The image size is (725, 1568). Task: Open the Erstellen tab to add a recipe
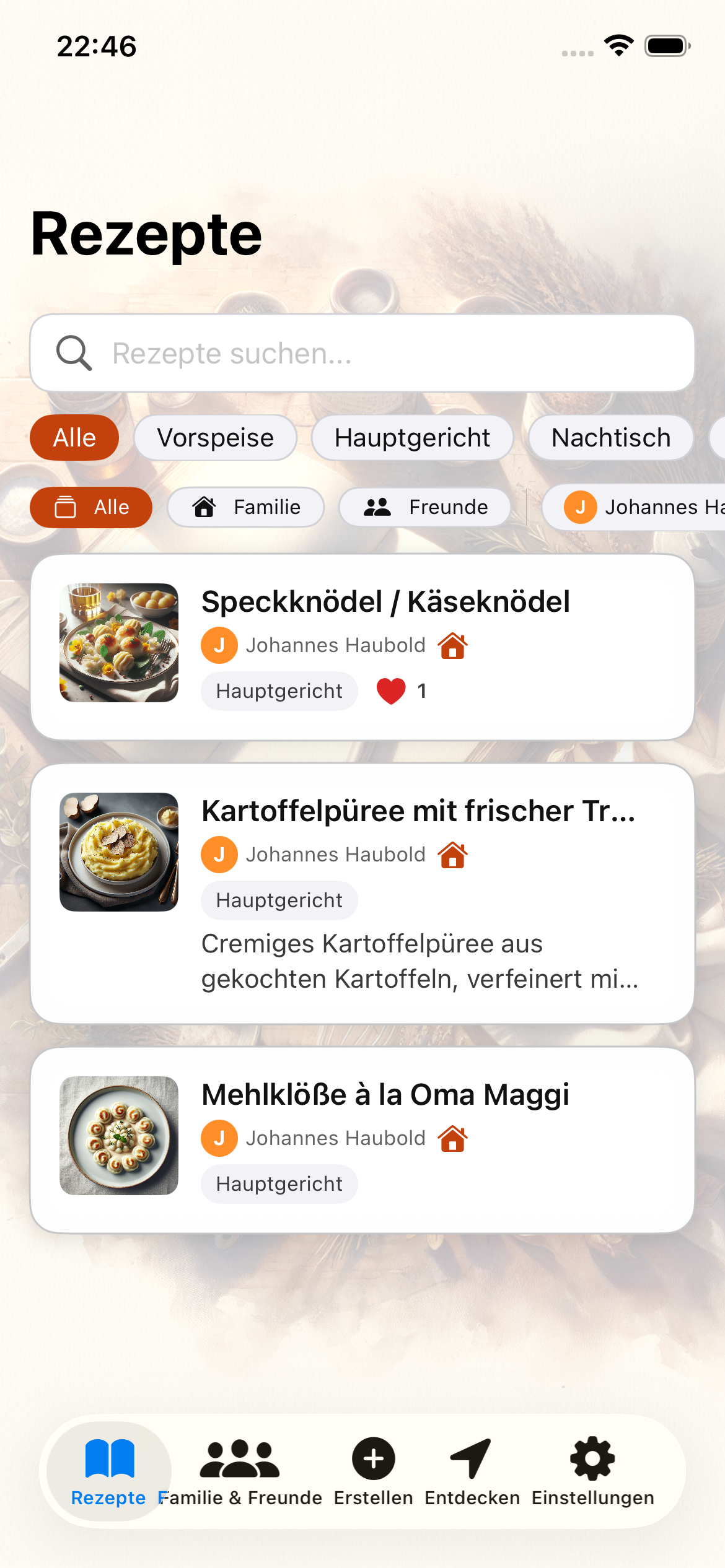(373, 1471)
